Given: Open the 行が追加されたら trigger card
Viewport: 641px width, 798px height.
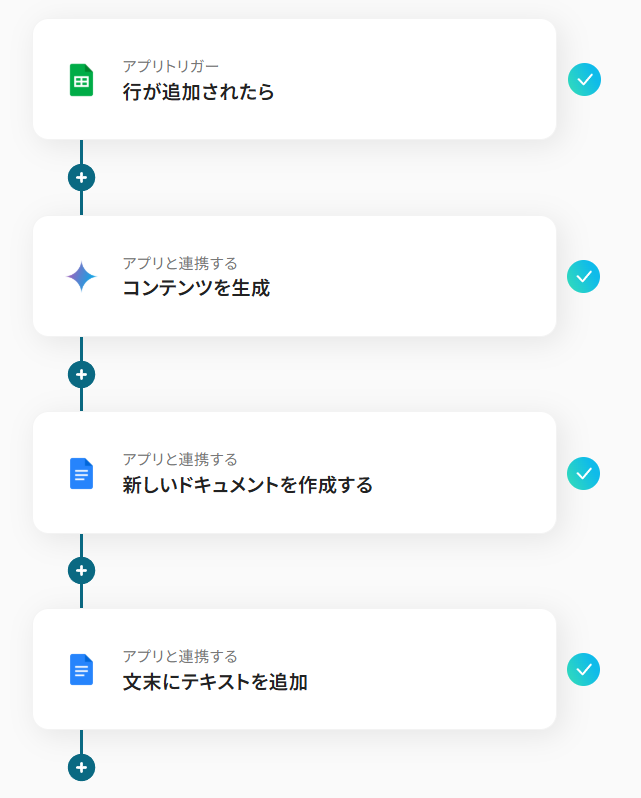Looking at the screenshot, I should [294, 79].
